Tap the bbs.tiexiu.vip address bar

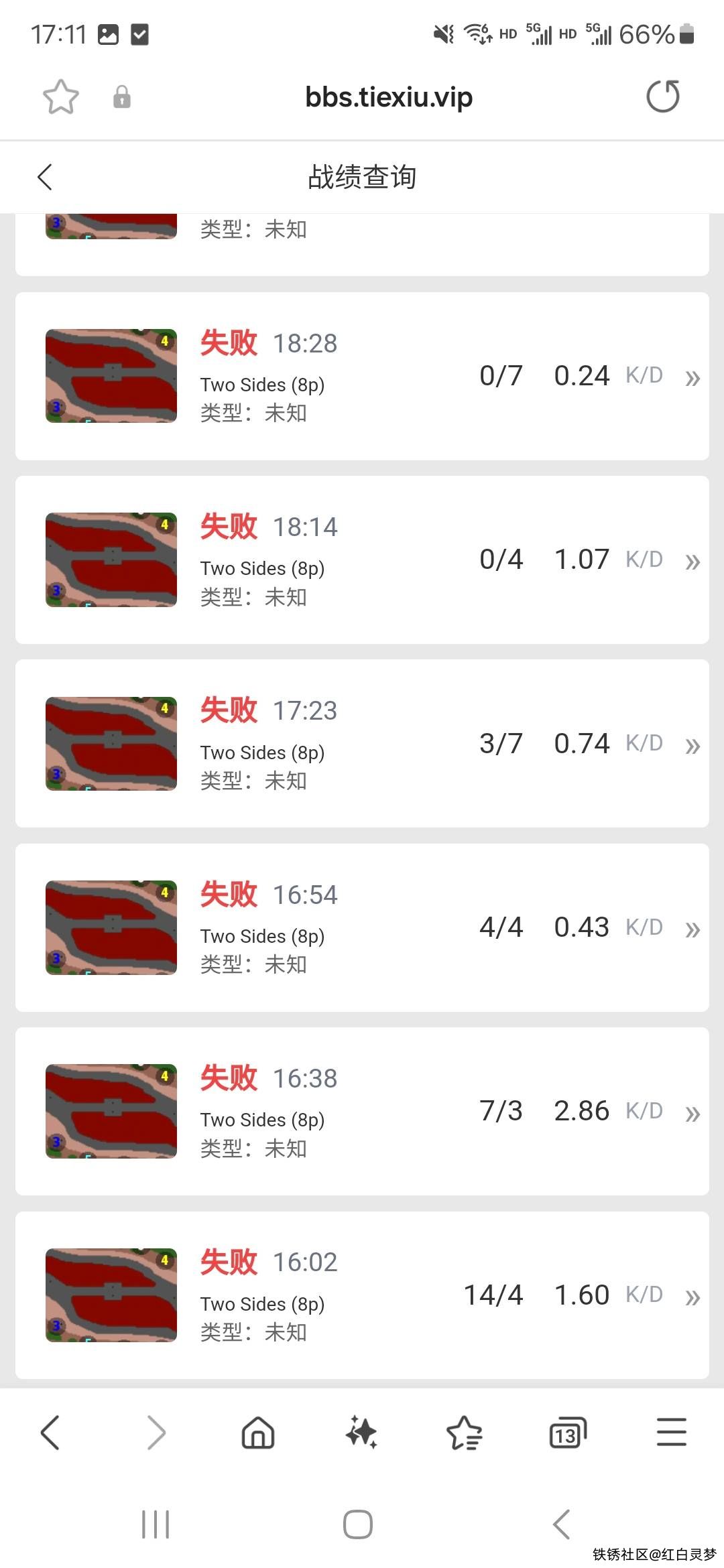pos(389,97)
